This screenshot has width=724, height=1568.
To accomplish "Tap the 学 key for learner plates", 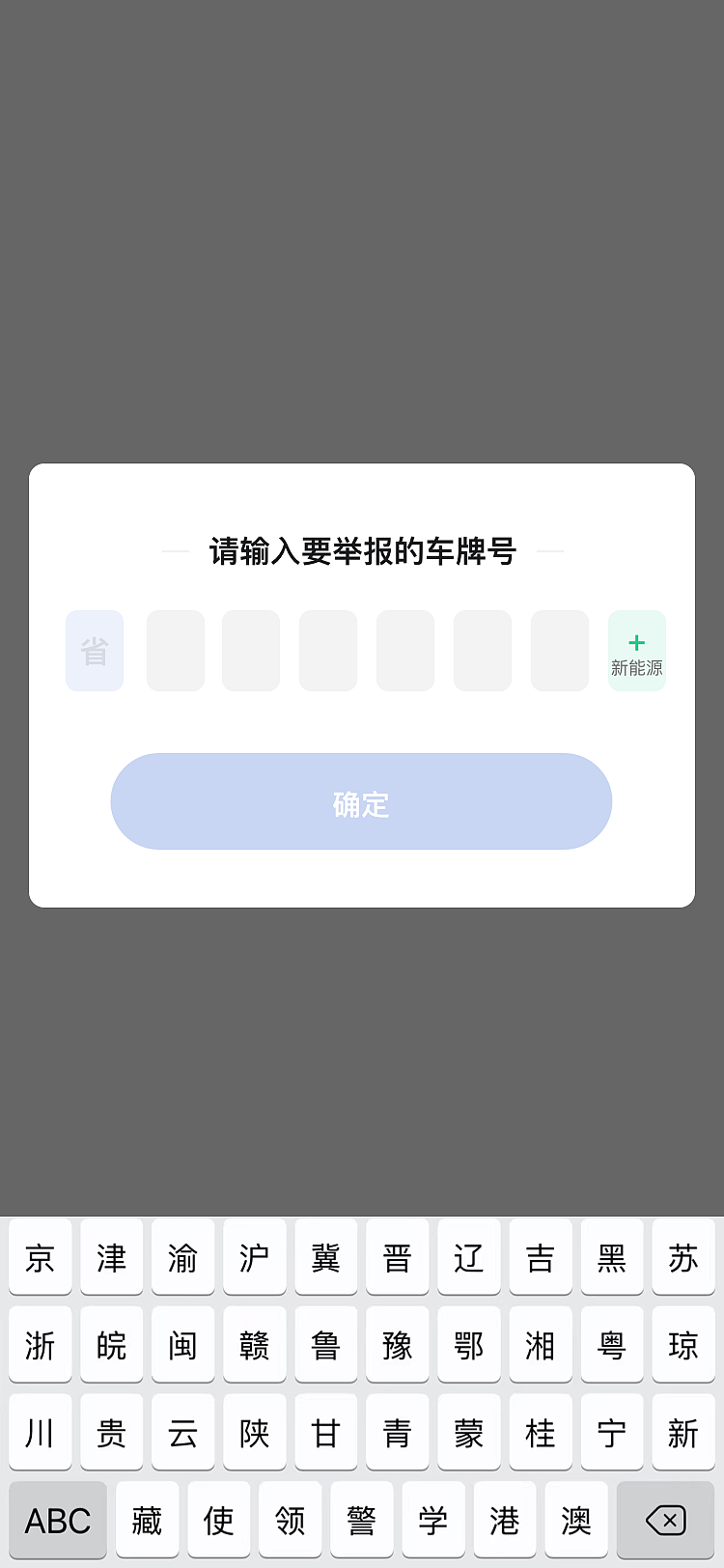I will (433, 1519).
